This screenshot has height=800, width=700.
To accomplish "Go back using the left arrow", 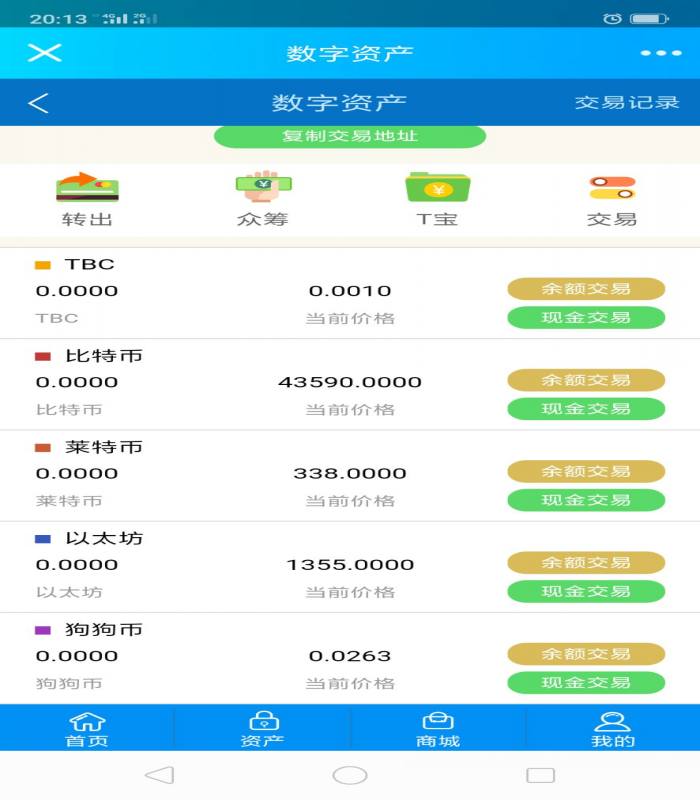I will click(x=39, y=103).
